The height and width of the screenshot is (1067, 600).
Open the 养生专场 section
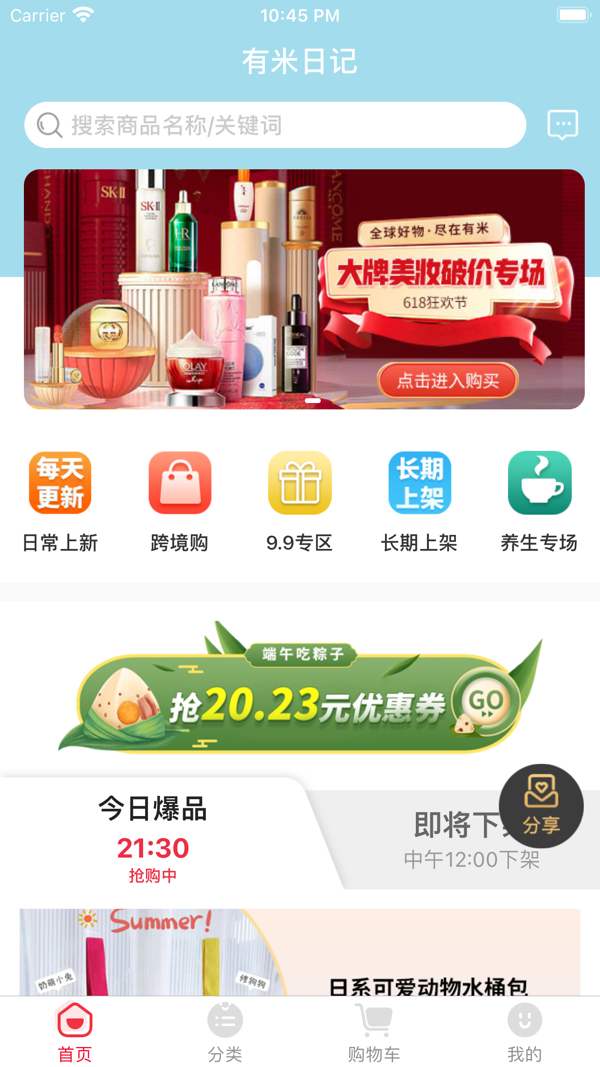coord(539,502)
